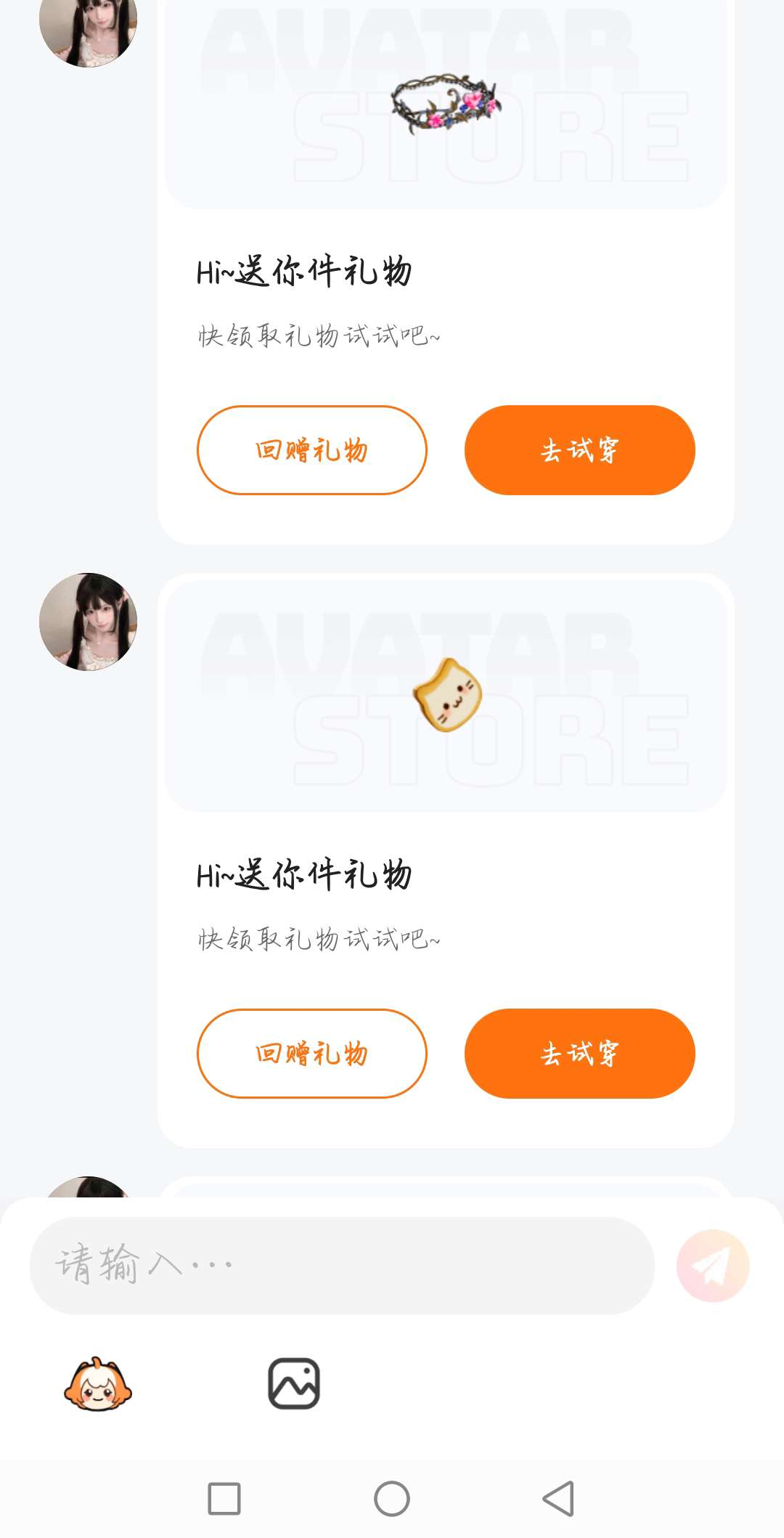
Task: Open the cat toast gift card
Action: pos(446,696)
